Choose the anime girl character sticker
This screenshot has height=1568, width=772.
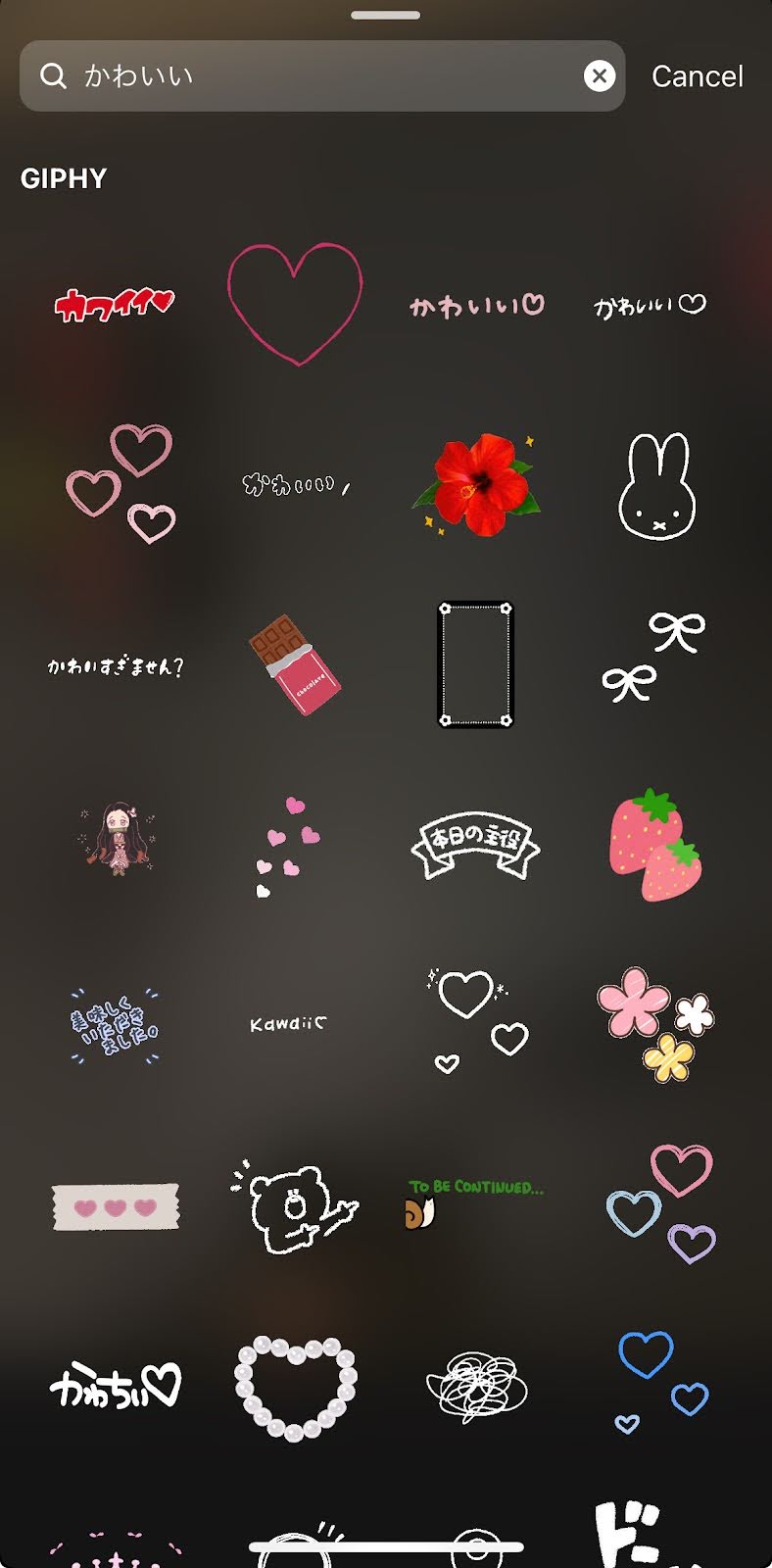pos(118,841)
